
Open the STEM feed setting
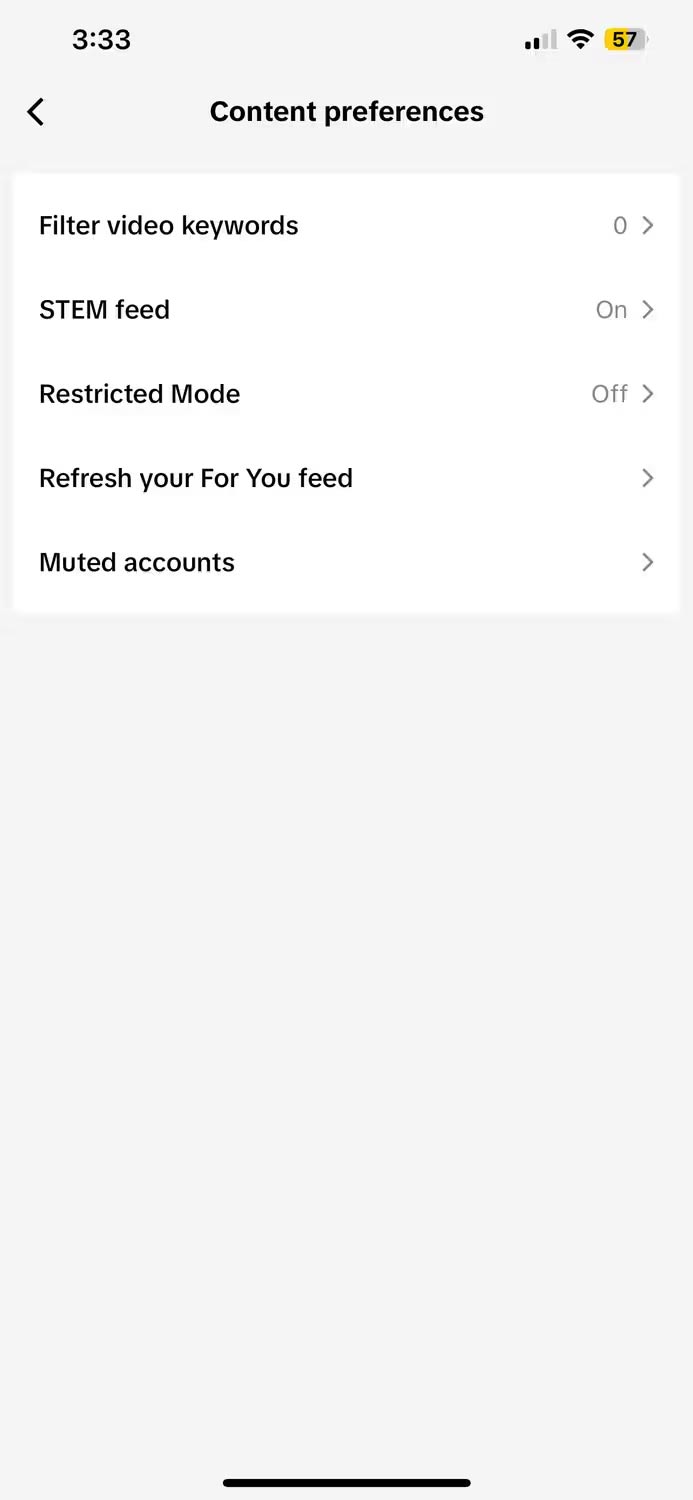346,310
